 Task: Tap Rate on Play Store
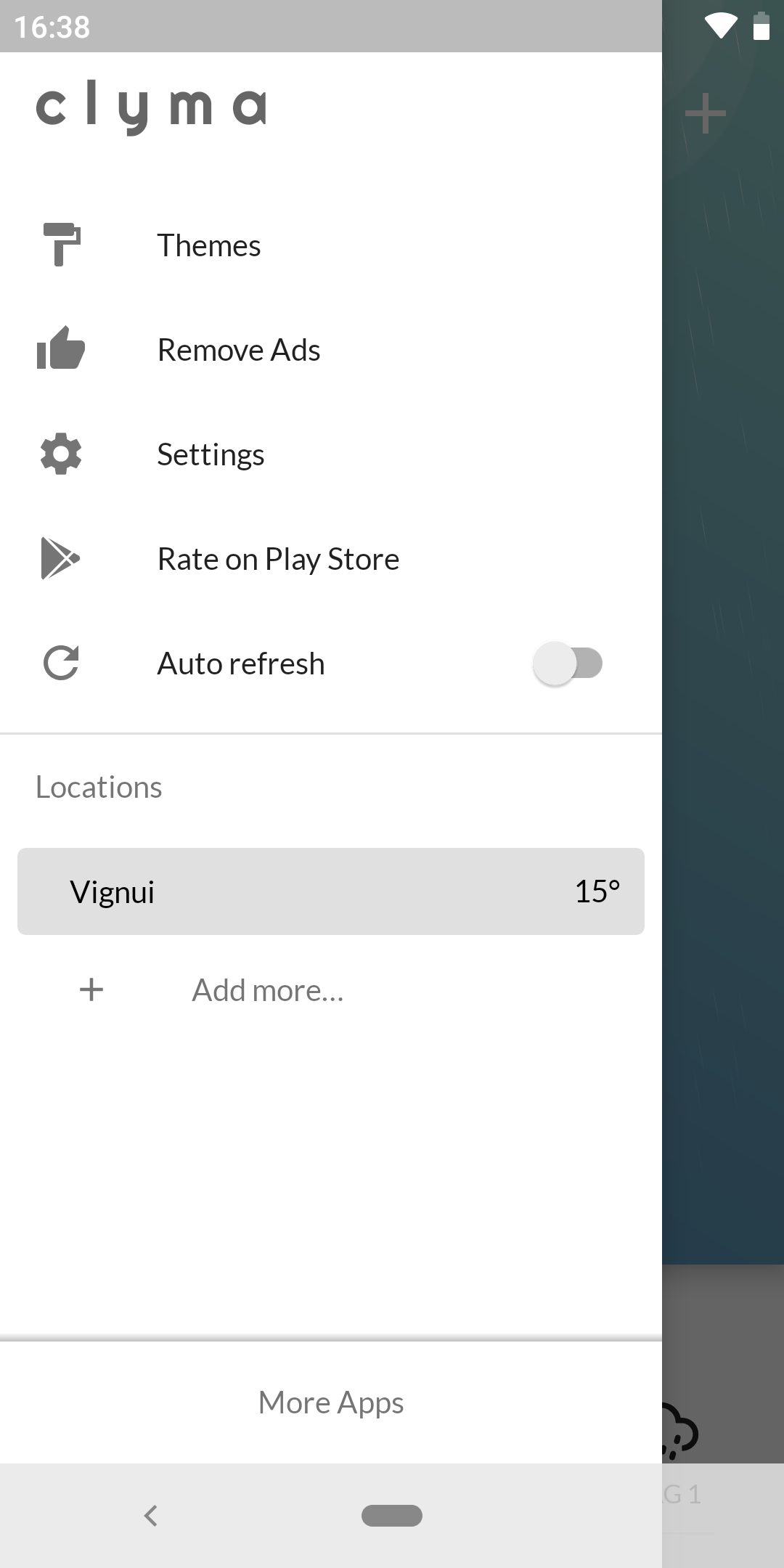tap(331, 559)
